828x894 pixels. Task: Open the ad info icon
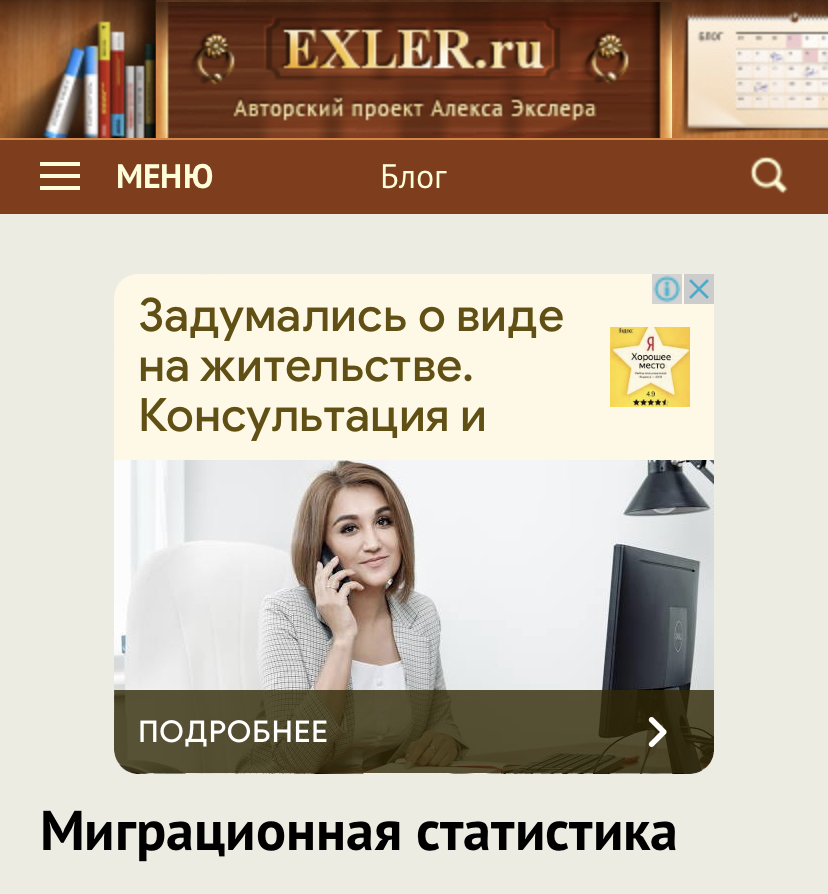(x=667, y=290)
